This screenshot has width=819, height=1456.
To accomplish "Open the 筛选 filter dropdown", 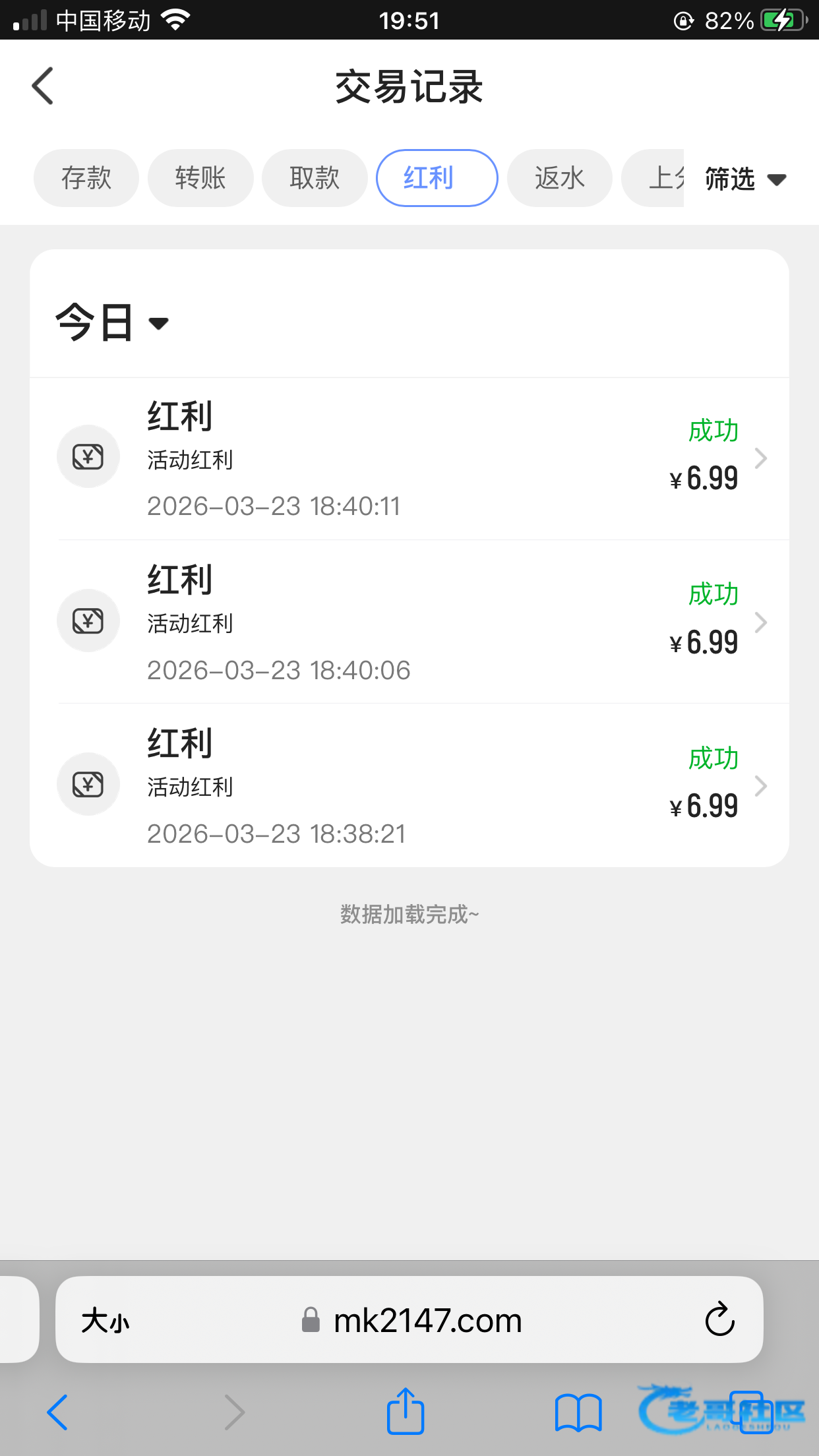I will pos(745,179).
